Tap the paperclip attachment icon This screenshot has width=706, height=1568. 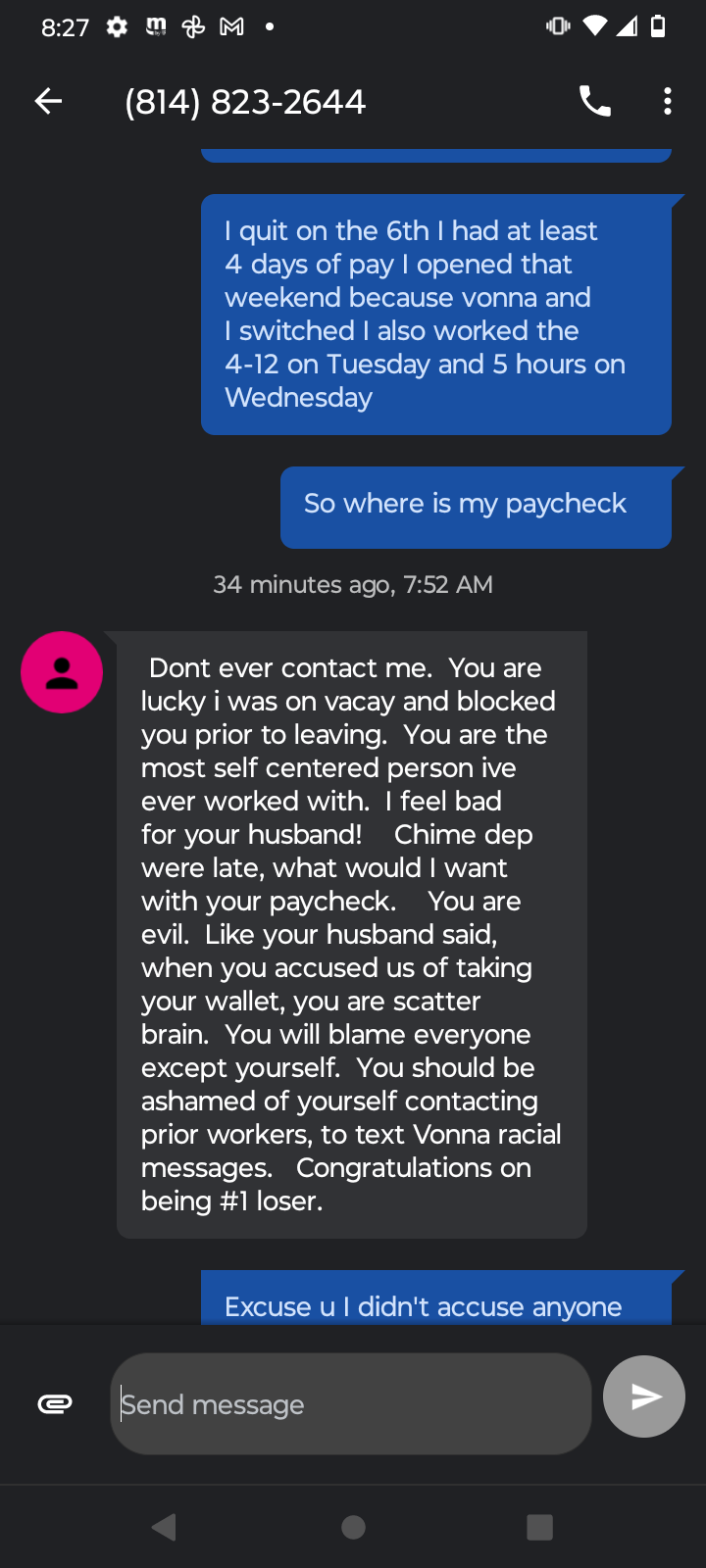click(56, 1402)
